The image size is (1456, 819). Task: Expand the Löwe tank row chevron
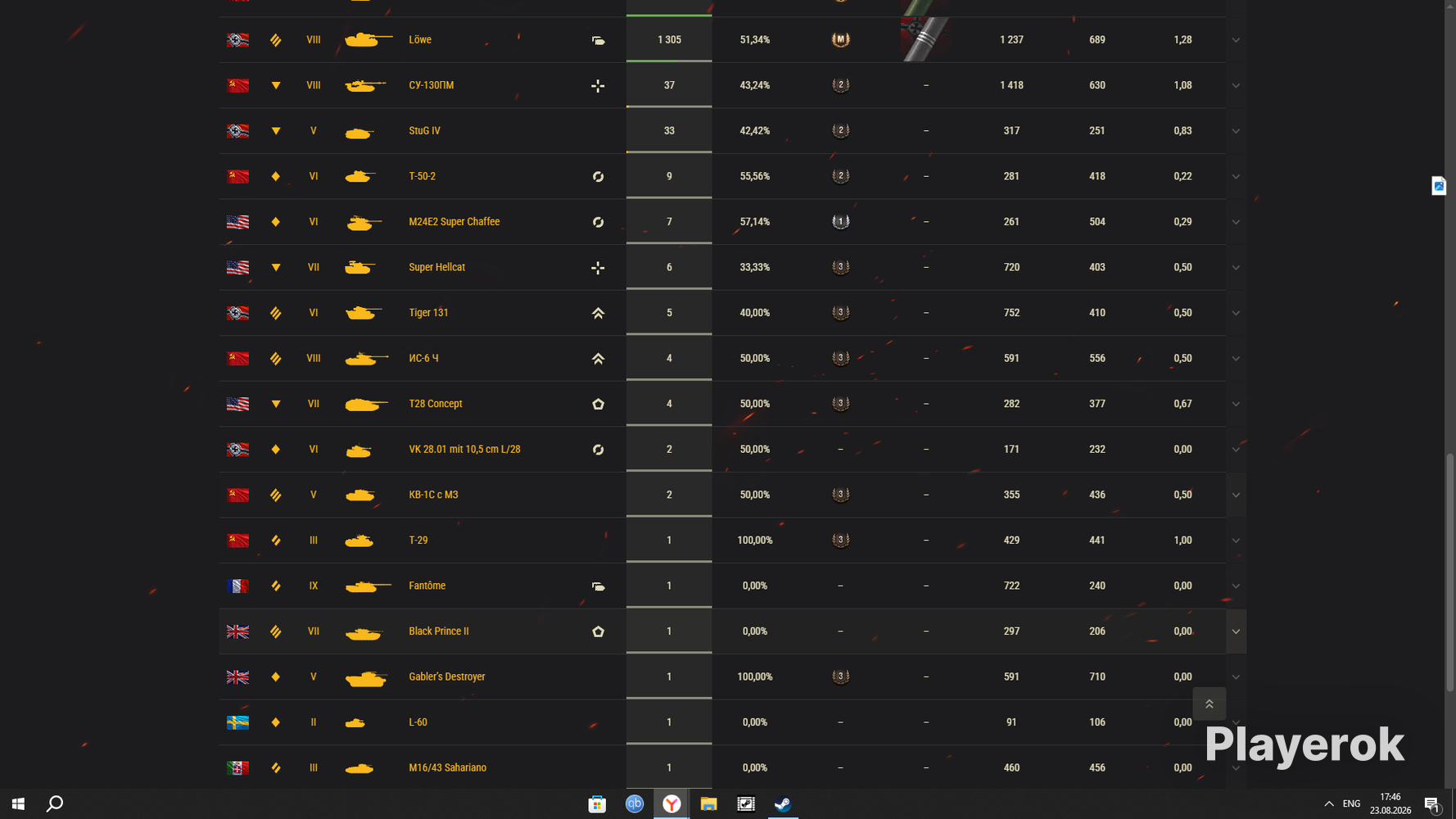pyautogui.click(x=1236, y=40)
